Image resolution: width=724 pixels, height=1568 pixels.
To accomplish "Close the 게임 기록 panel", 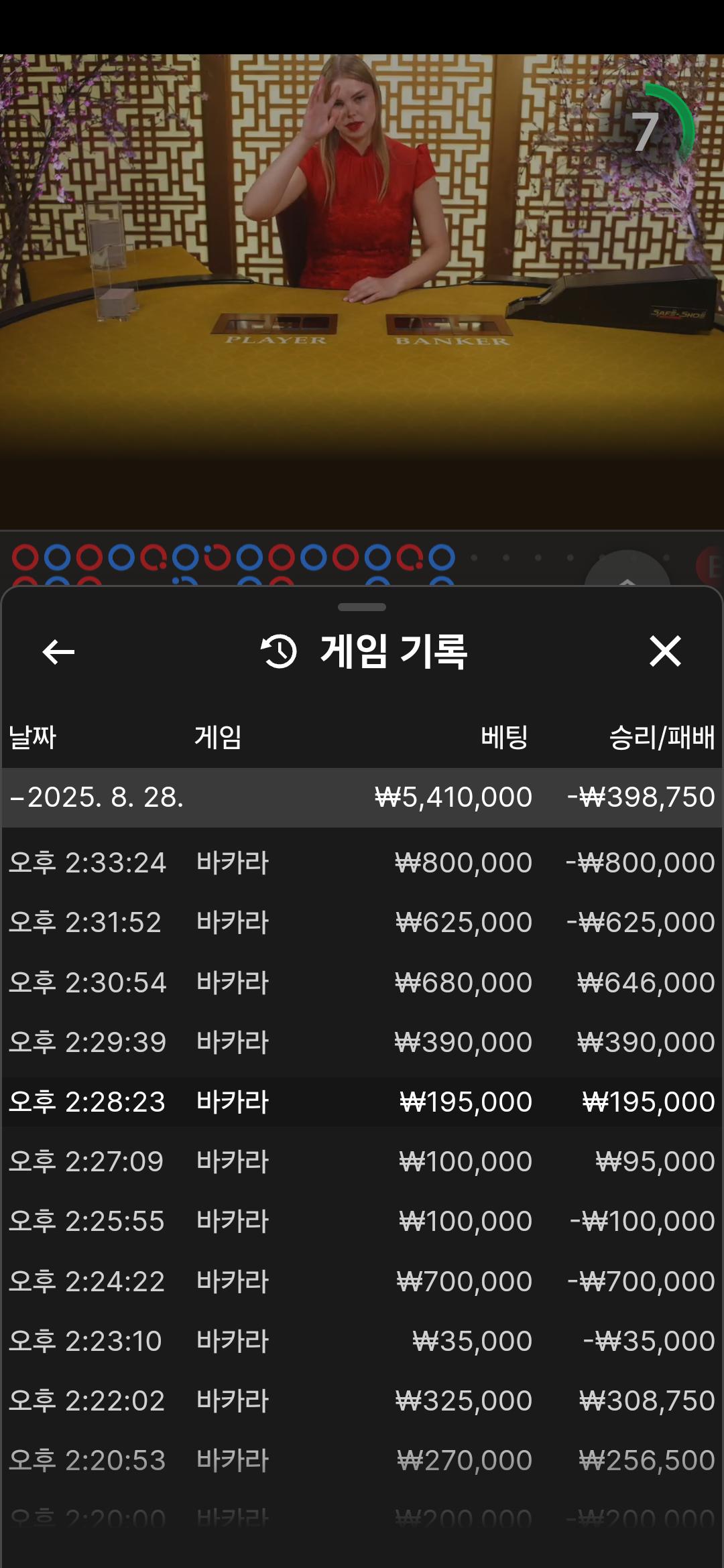I will pos(664,651).
